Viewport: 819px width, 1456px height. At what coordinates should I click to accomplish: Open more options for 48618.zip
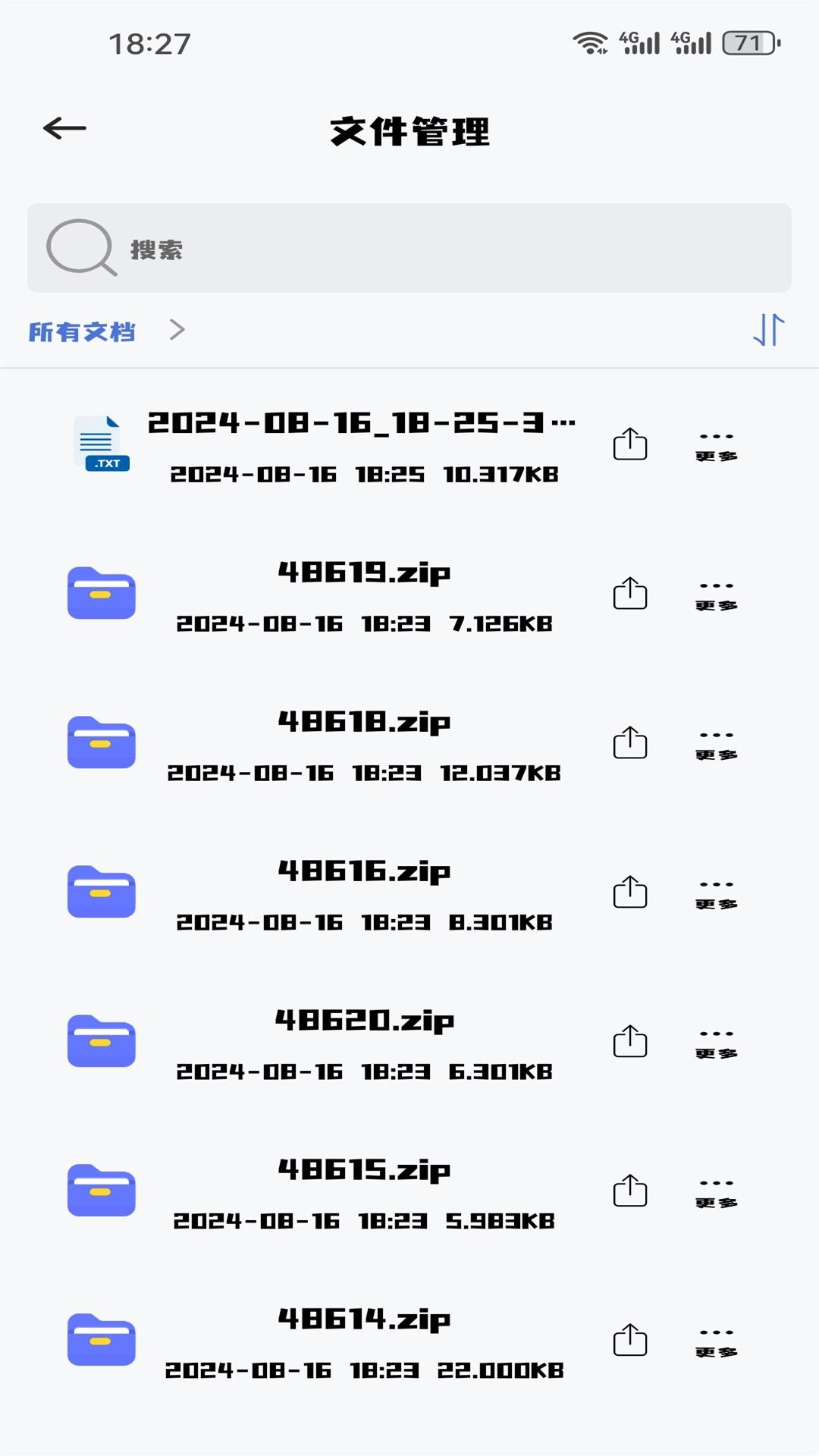click(714, 743)
